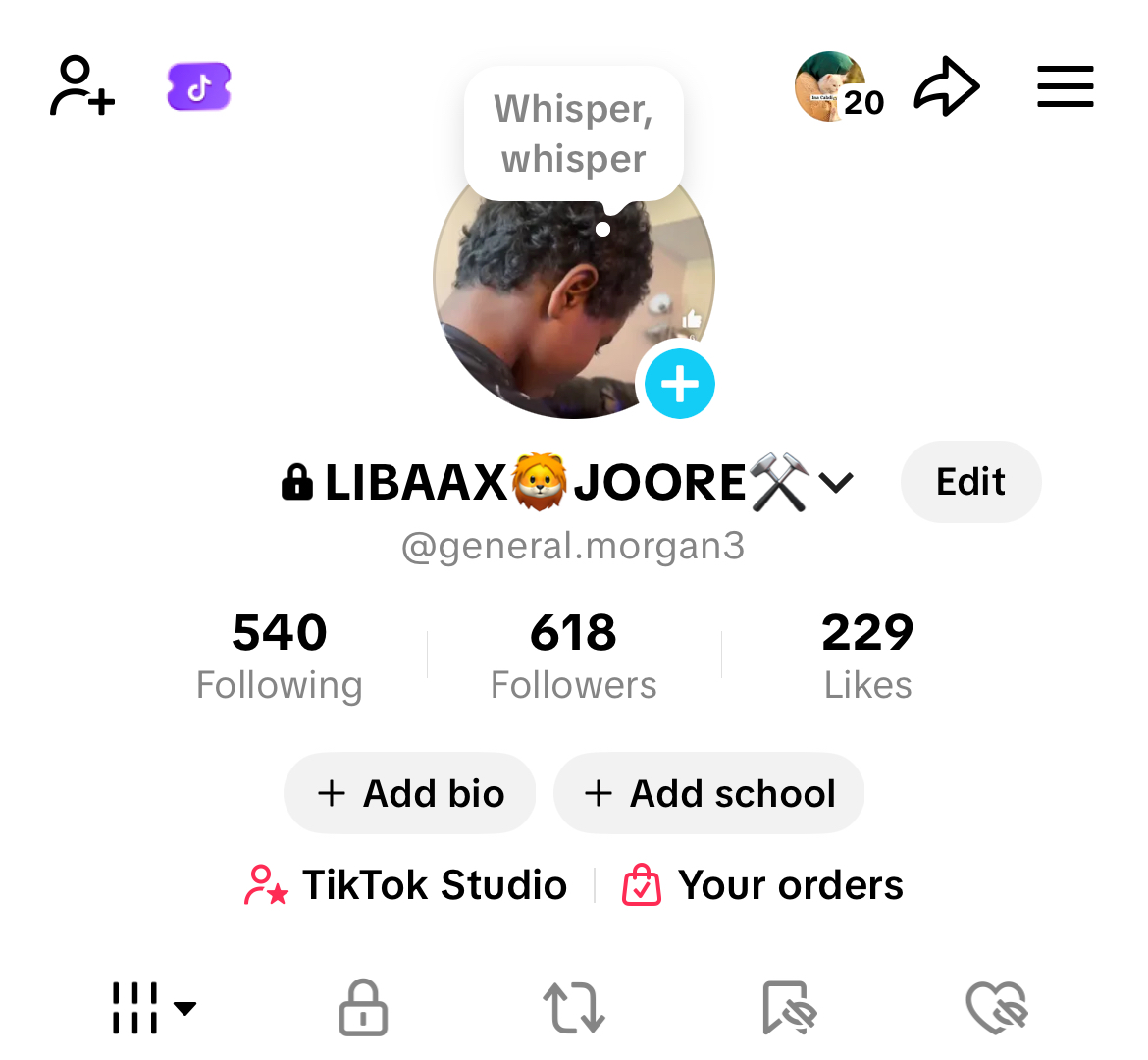Add a new profile photo with plus
The image size is (1148, 1060).
click(x=679, y=384)
